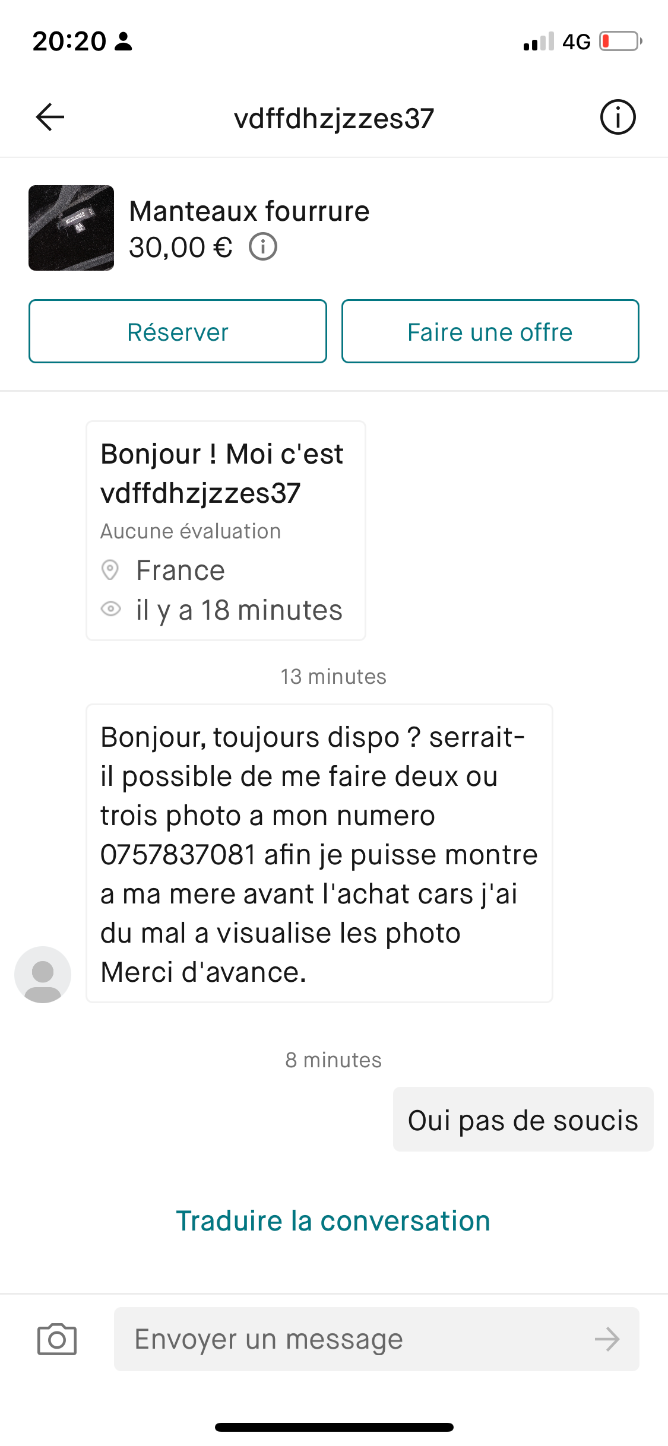Open vdffdhzjzzes37 profile card
The height and width of the screenshot is (1446, 668).
[x=226, y=530]
